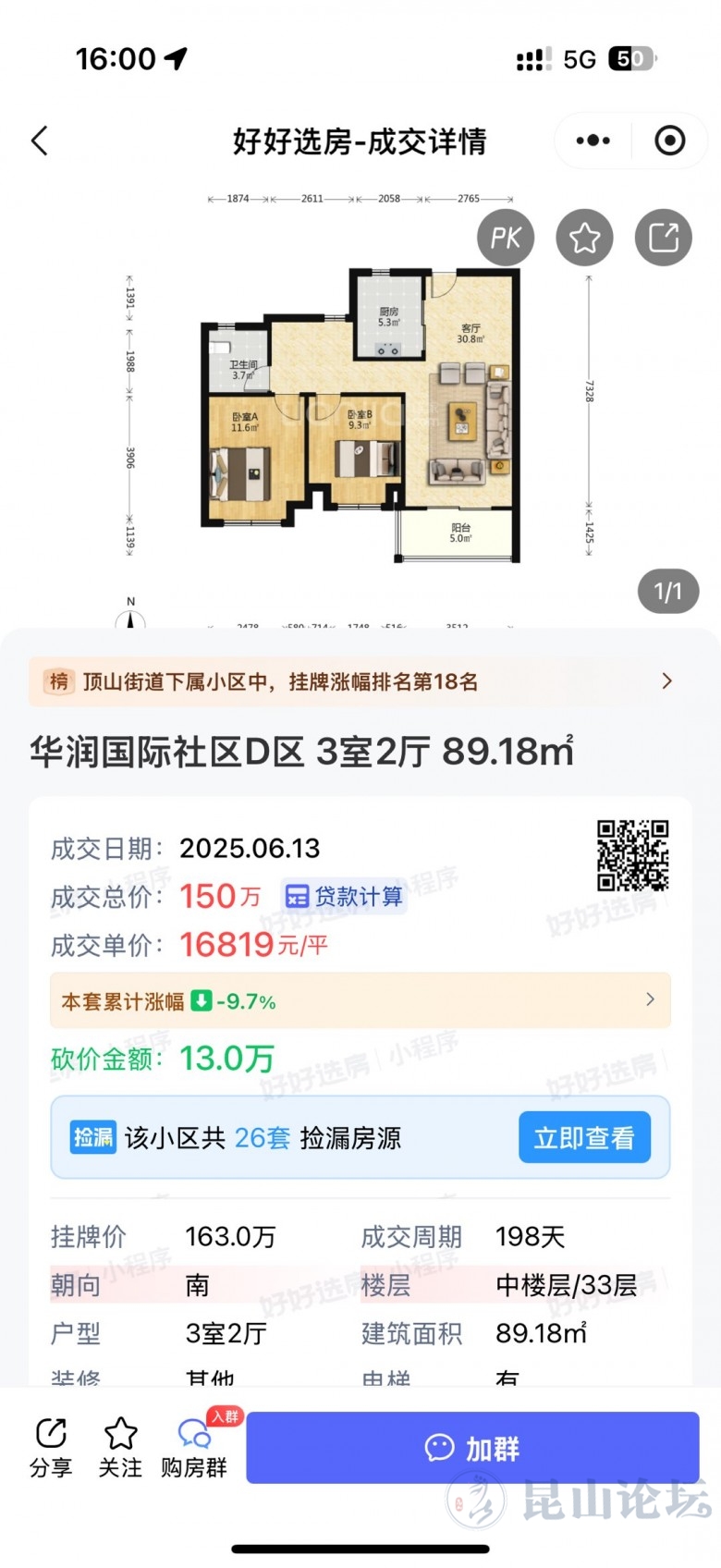Add this listing to PK comparison
Image resolution: width=721 pixels, height=1568 pixels.
pyautogui.click(x=506, y=238)
